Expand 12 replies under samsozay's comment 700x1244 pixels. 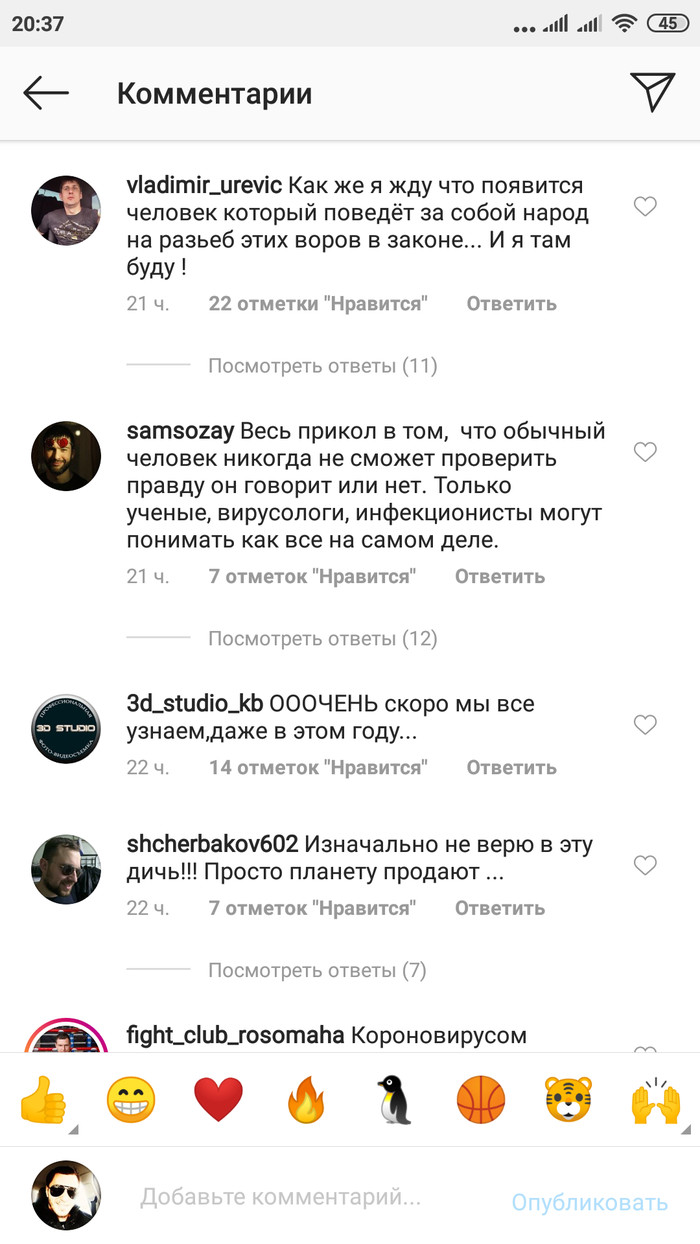[322, 638]
